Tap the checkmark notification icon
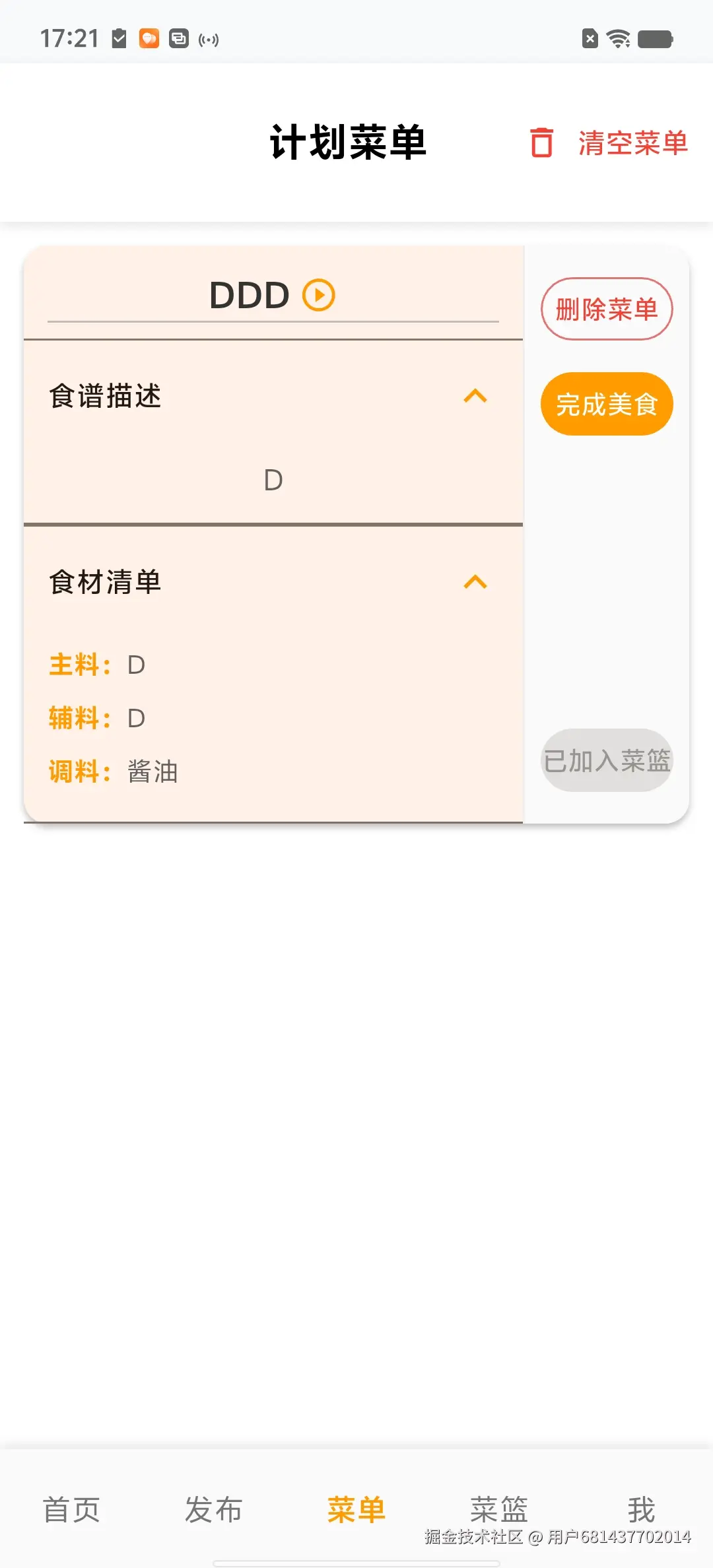 click(119, 38)
